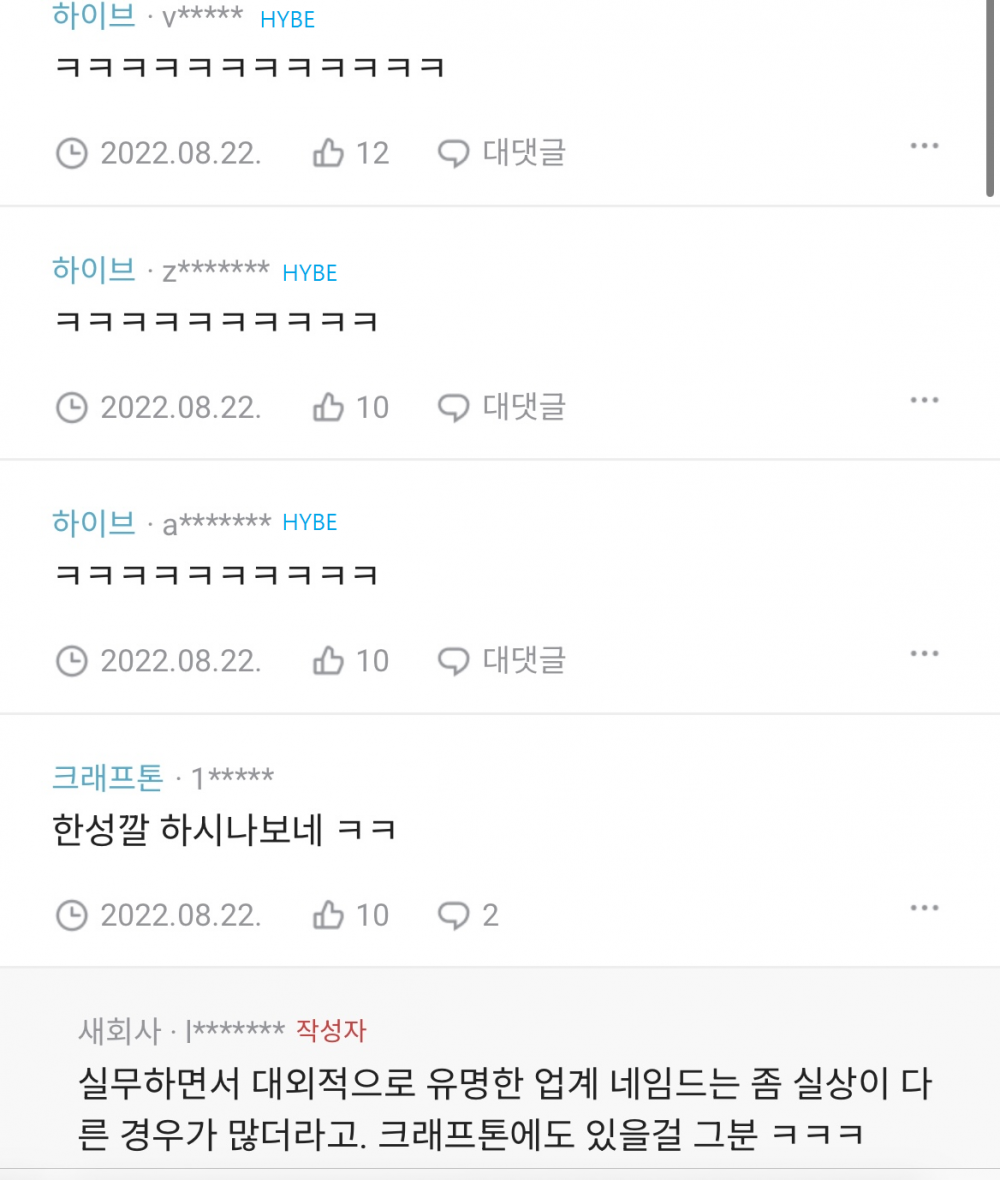Open overflow menu on z******* comment
This screenshot has width=1000, height=1180.
click(x=924, y=401)
